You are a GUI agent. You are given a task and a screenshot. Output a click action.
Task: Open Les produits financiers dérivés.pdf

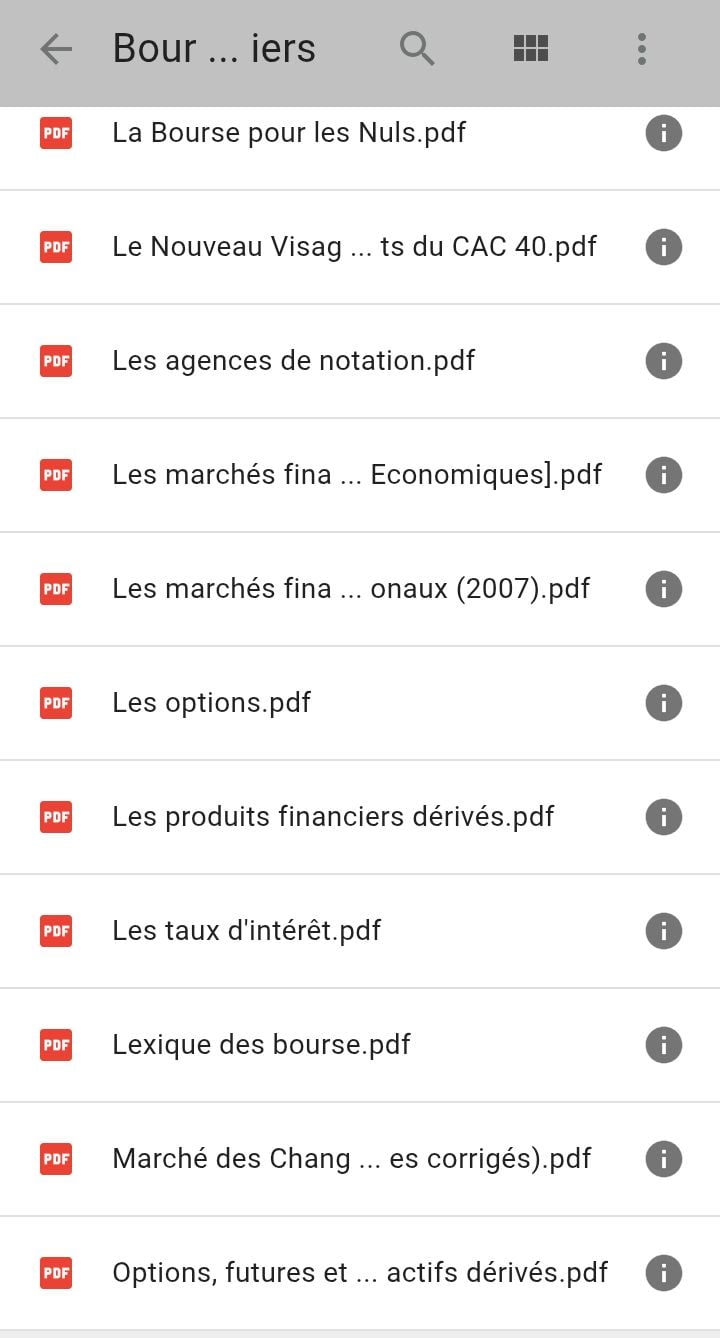click(x=333, y=817)
